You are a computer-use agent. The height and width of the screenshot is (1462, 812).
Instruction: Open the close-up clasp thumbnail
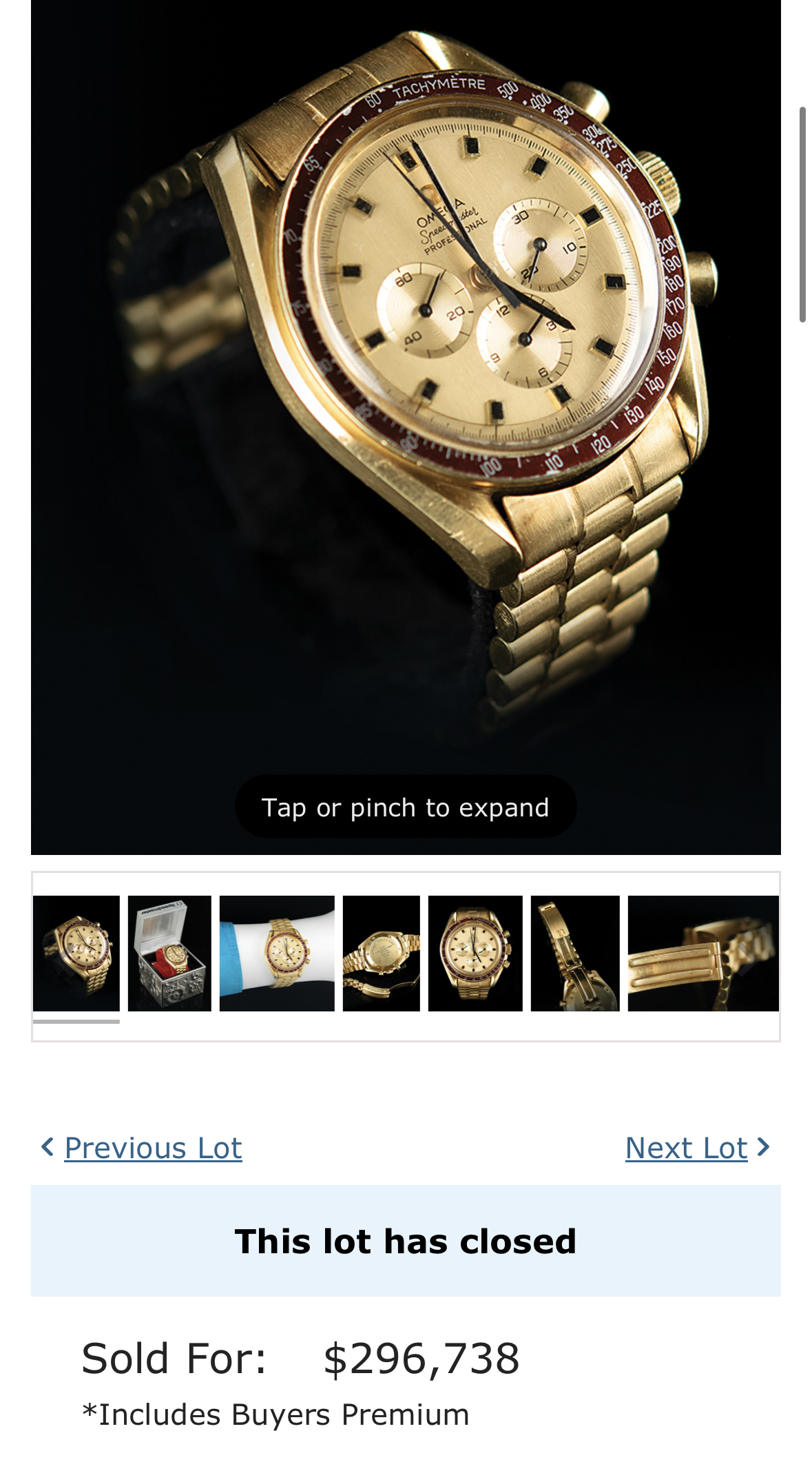(702, 953)
